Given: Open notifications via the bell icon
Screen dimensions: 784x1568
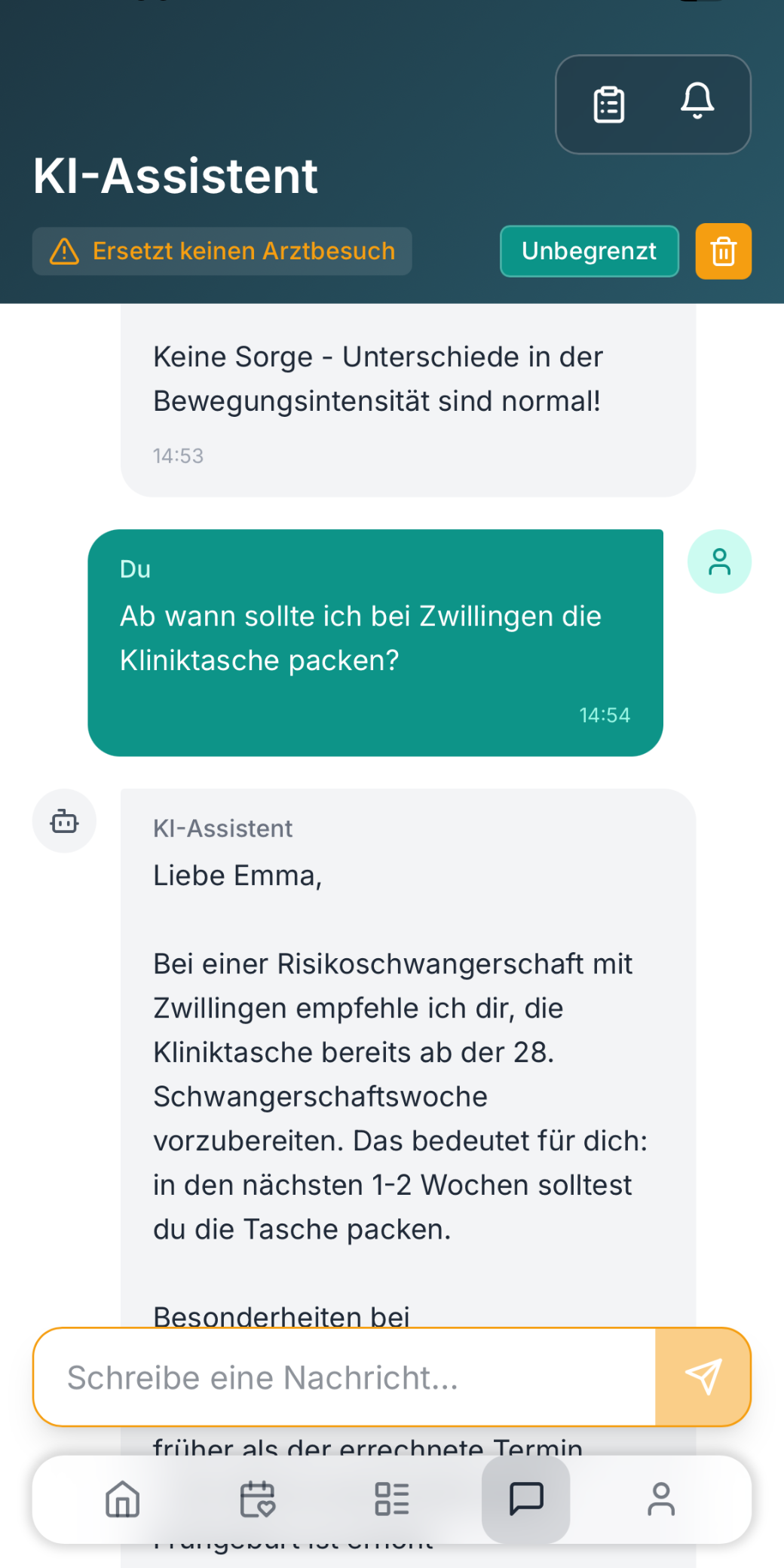Looking at the screenshot, I should coord(697,103).
